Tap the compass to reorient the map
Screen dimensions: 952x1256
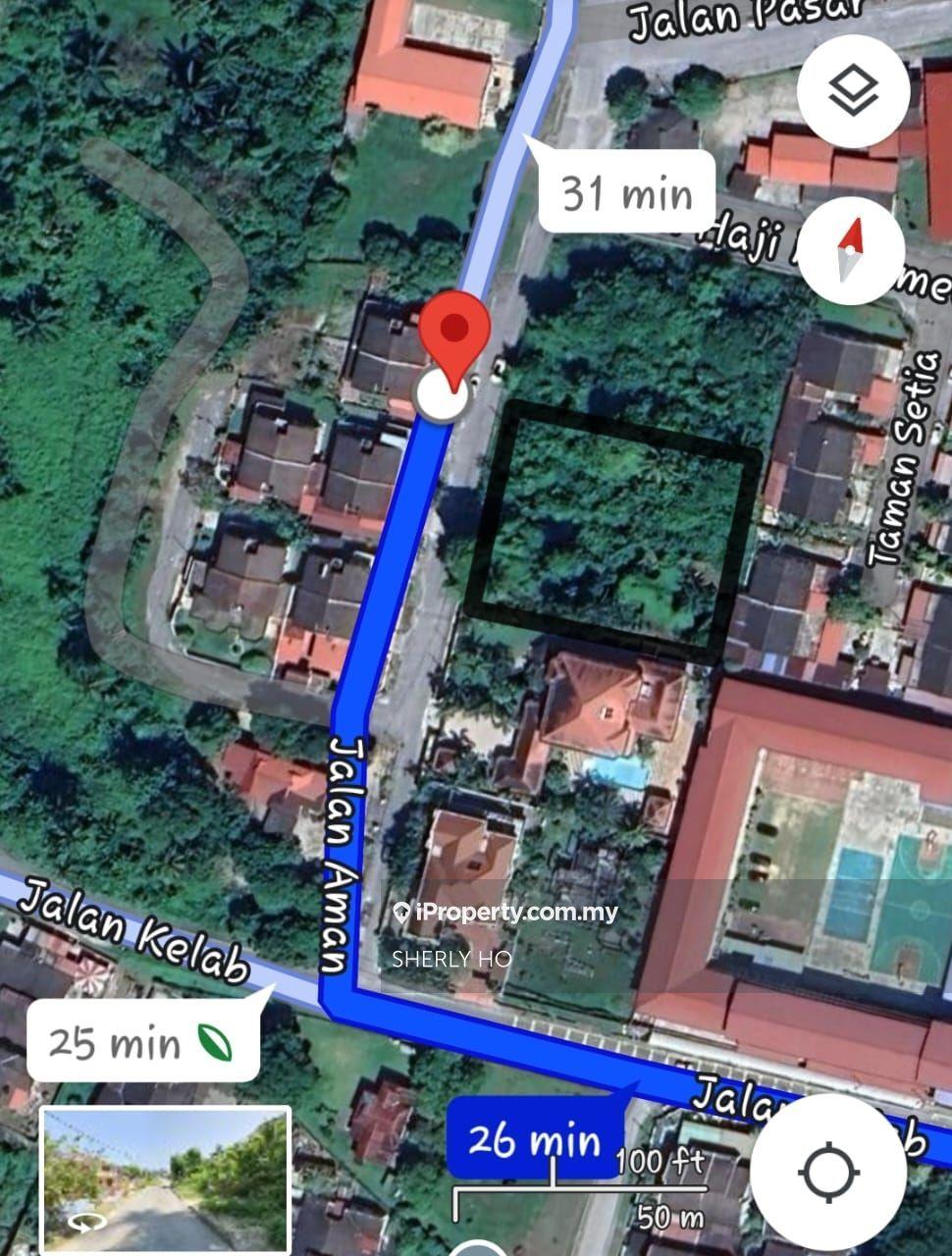pyautogui.click(x=852, y=249)
